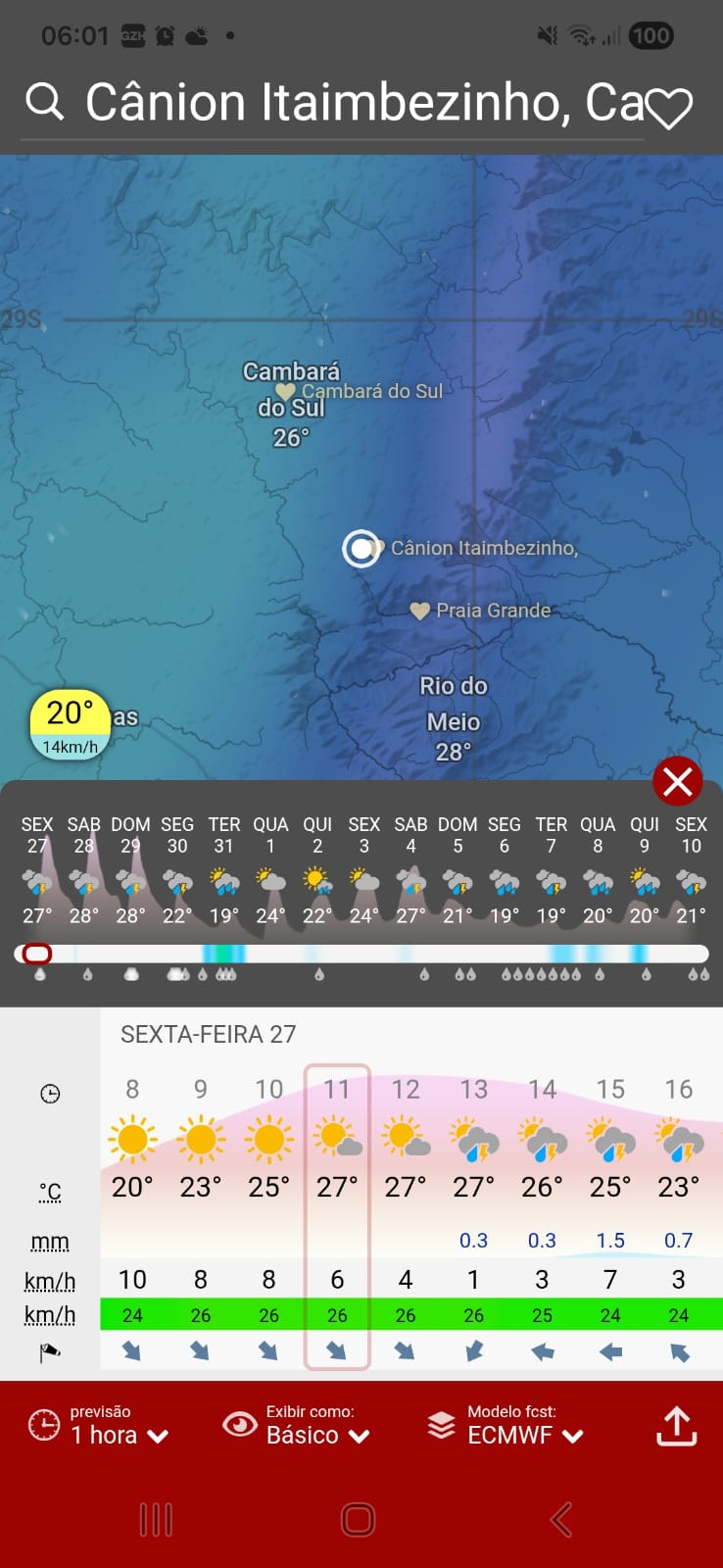This screenshot has height=1568, width=723.
Task: Close the forecast panel
Action: pos(678,781)
